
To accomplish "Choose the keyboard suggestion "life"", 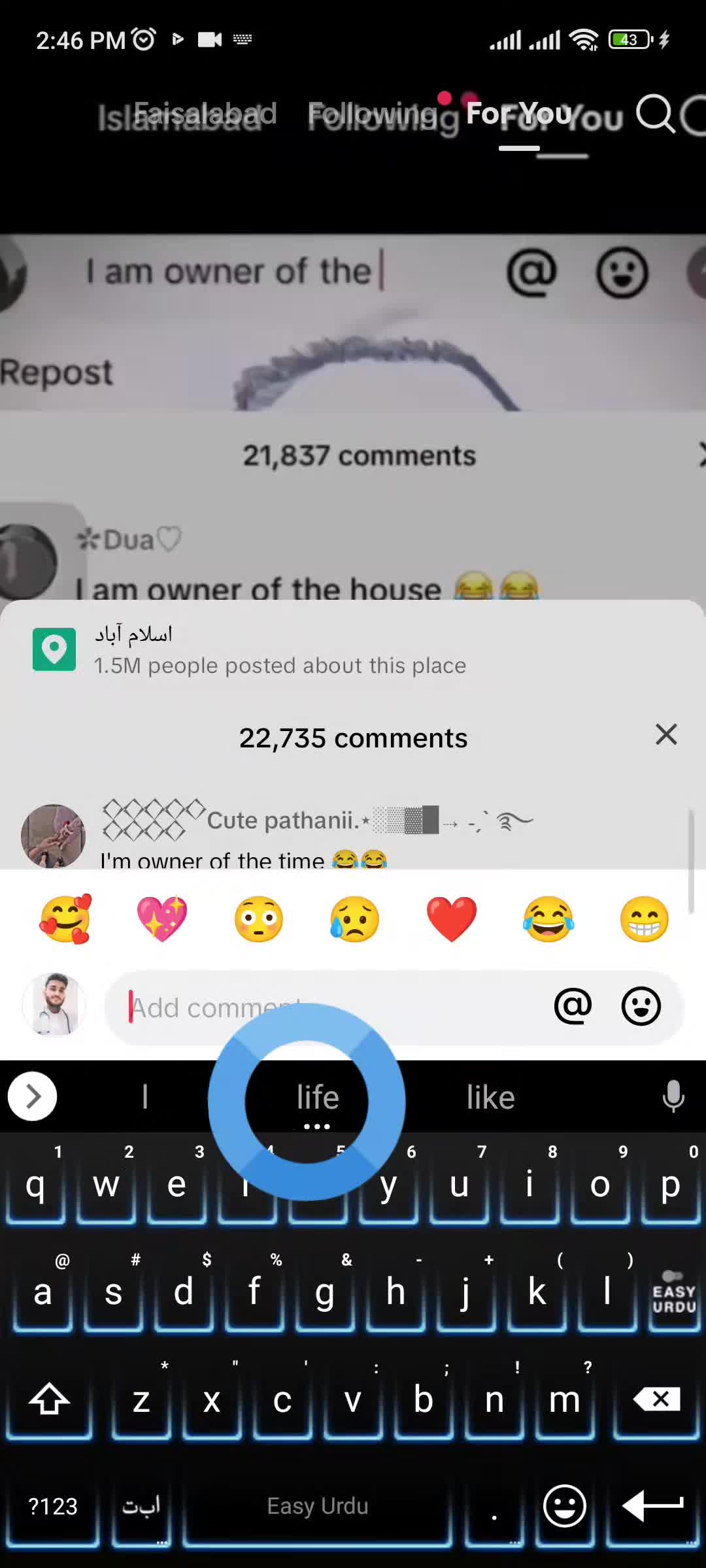I will click(318, 1097).
